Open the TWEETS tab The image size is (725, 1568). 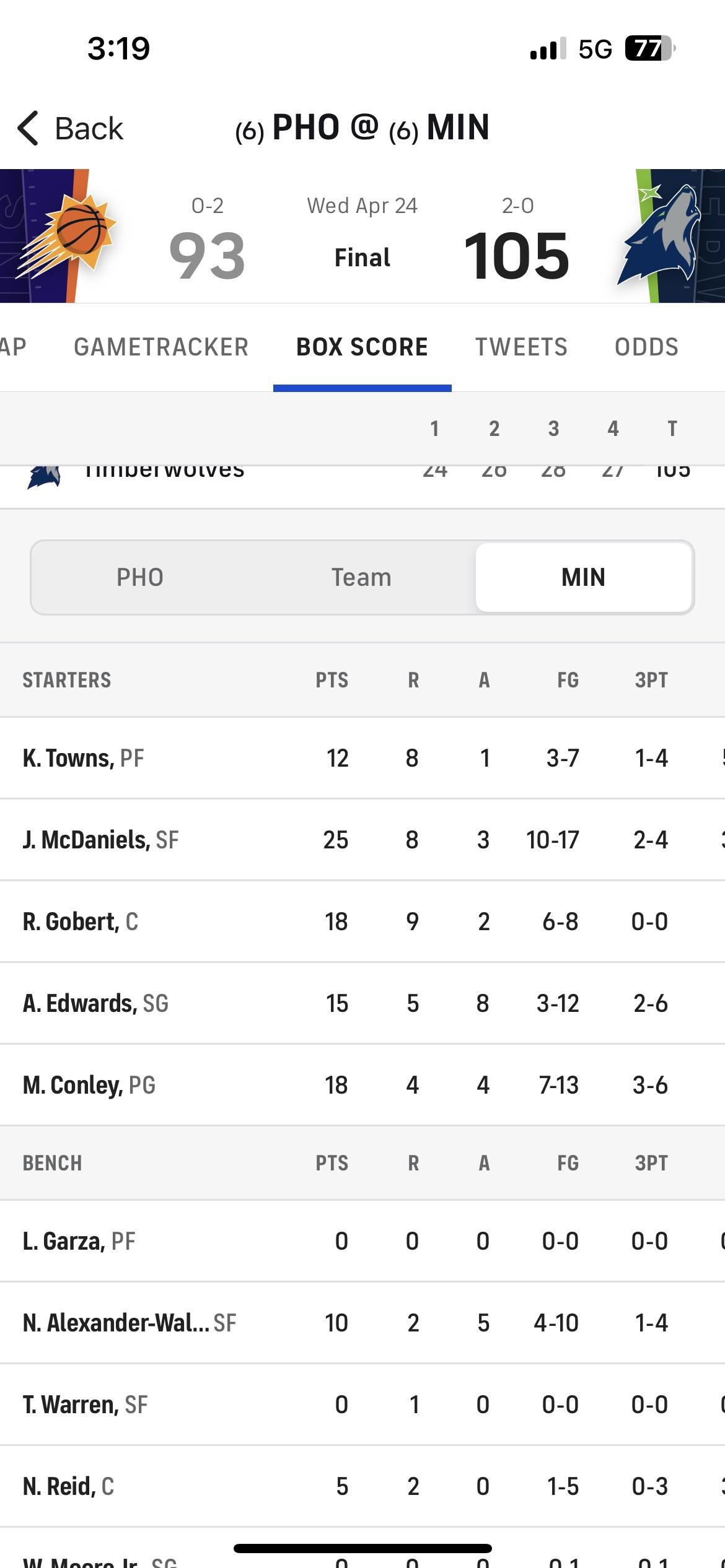tap(521, 347)
